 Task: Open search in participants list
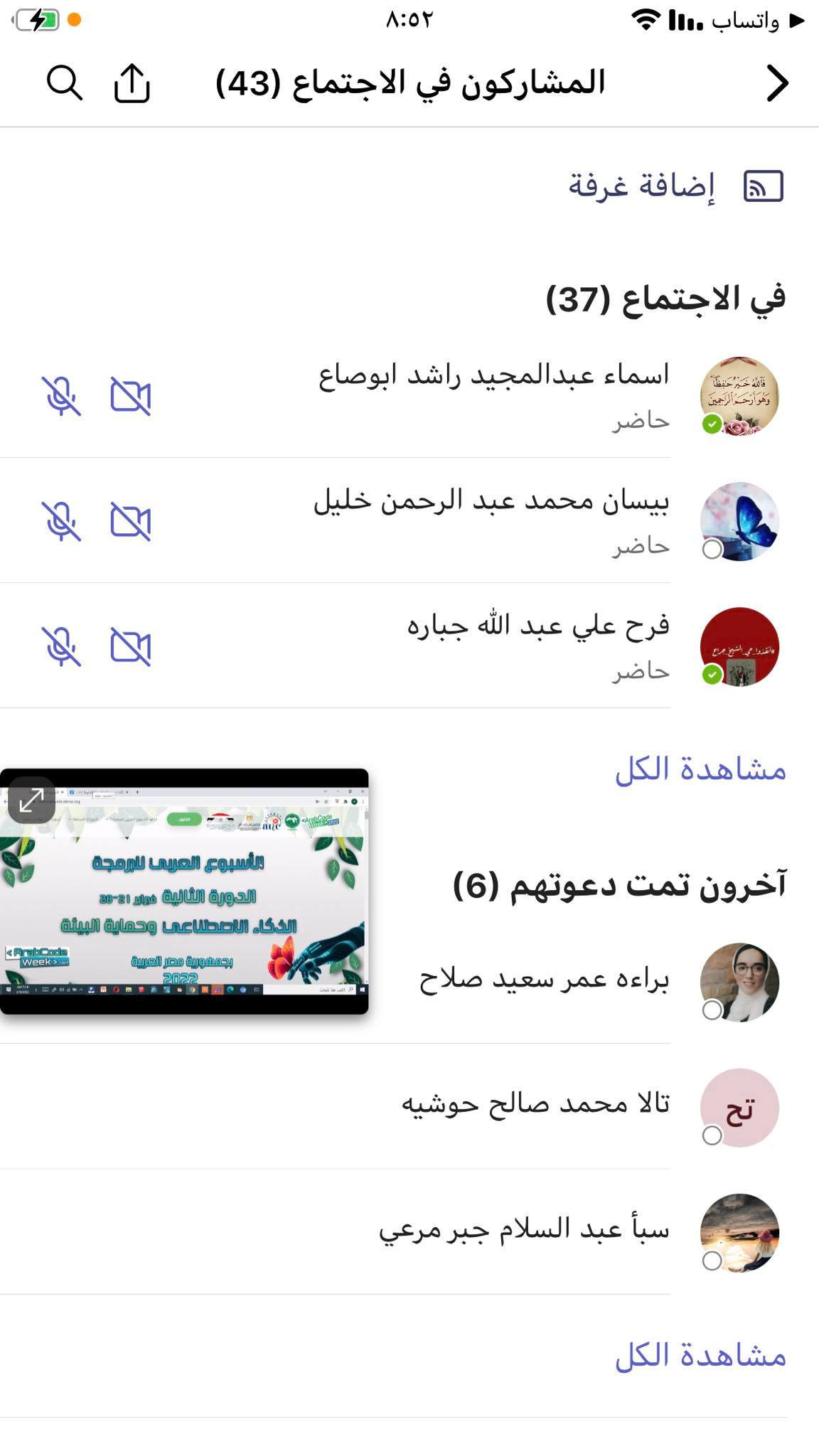[x=64, y=83]
